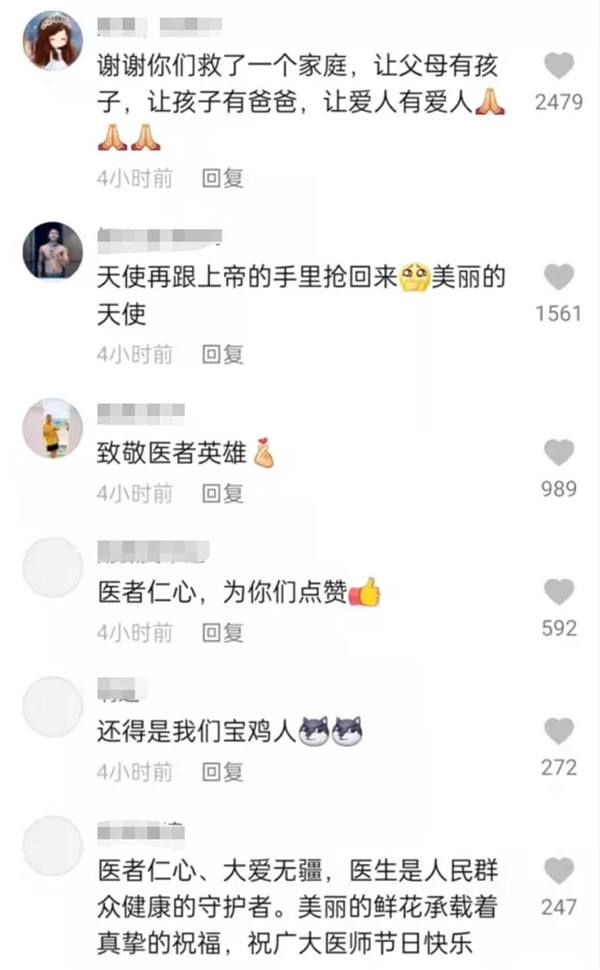Open avatar of the 谢谢你们 commenter
The width and height of the screenshot is (600, 970).
point(52,42)
